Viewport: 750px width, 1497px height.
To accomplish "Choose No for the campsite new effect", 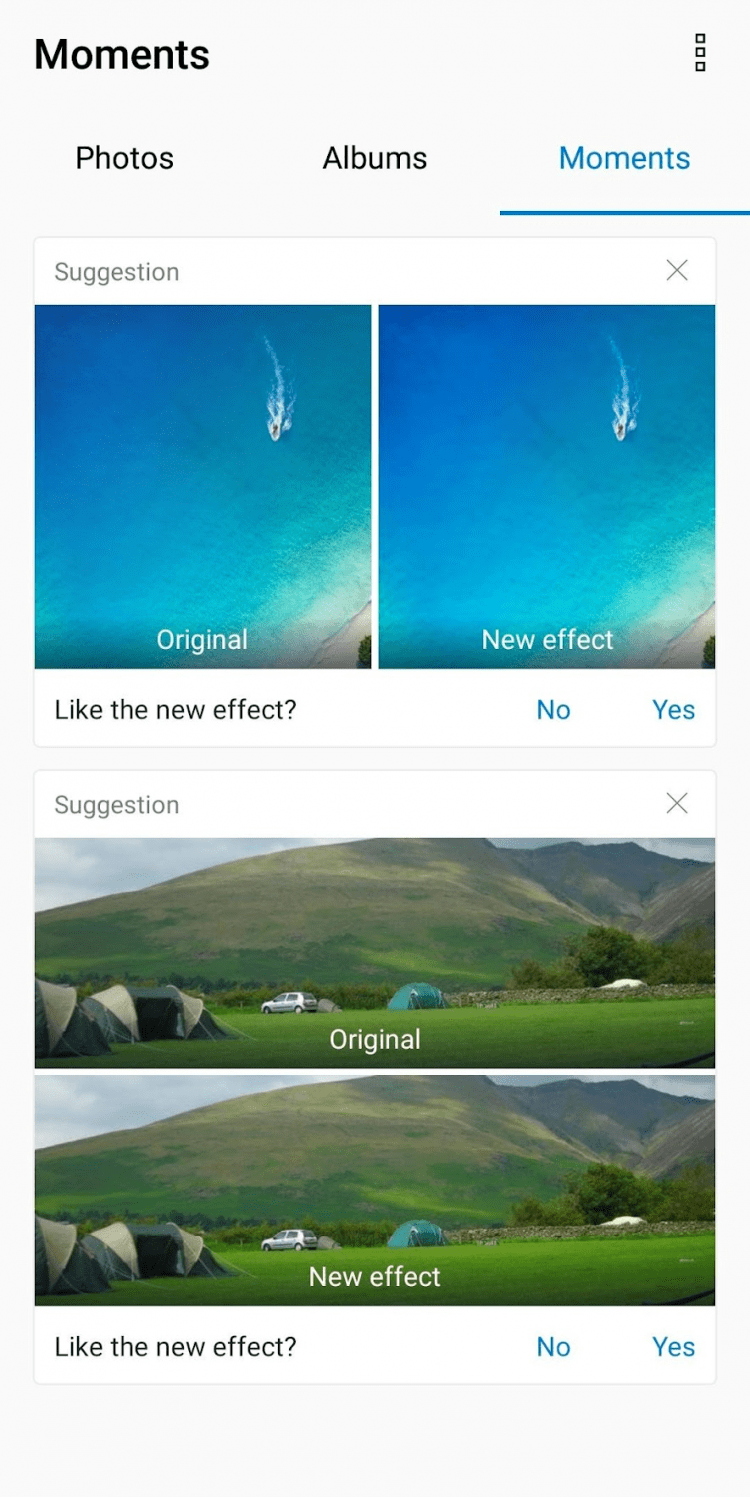I will tap(553, 1347).
